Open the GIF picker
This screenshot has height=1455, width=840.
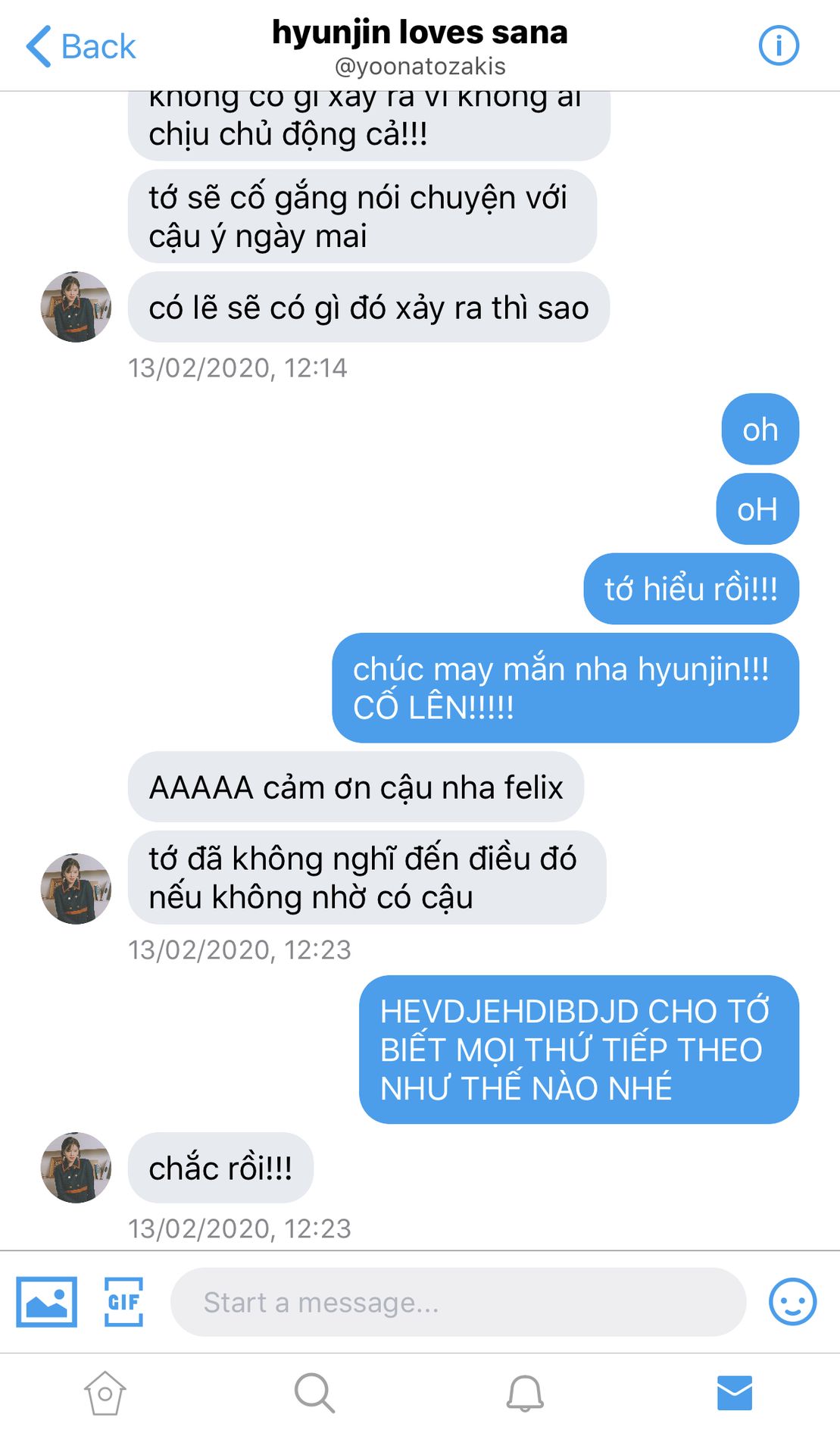[x=123, y=1302]
